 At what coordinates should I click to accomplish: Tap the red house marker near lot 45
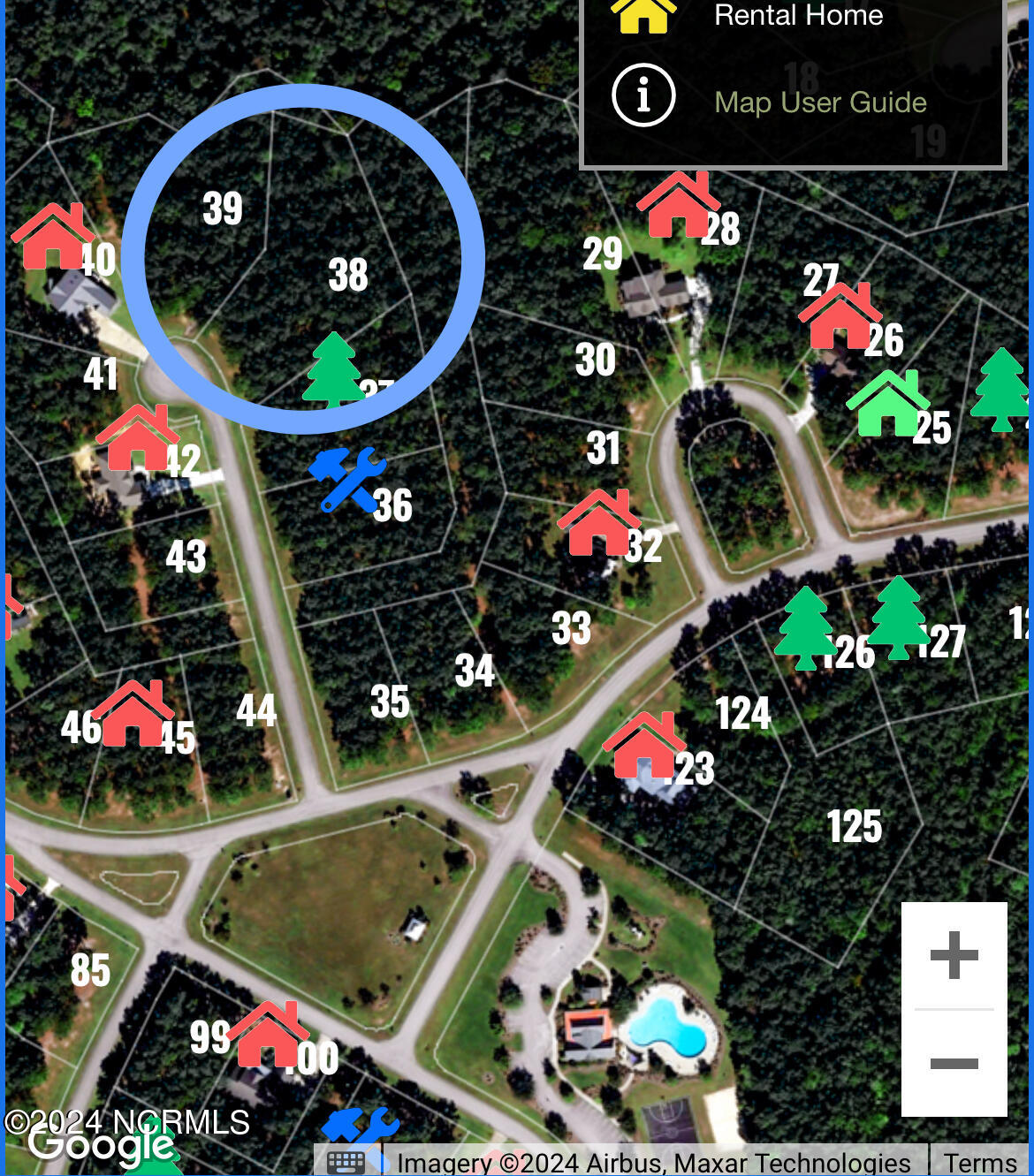[x=133, y=715]
